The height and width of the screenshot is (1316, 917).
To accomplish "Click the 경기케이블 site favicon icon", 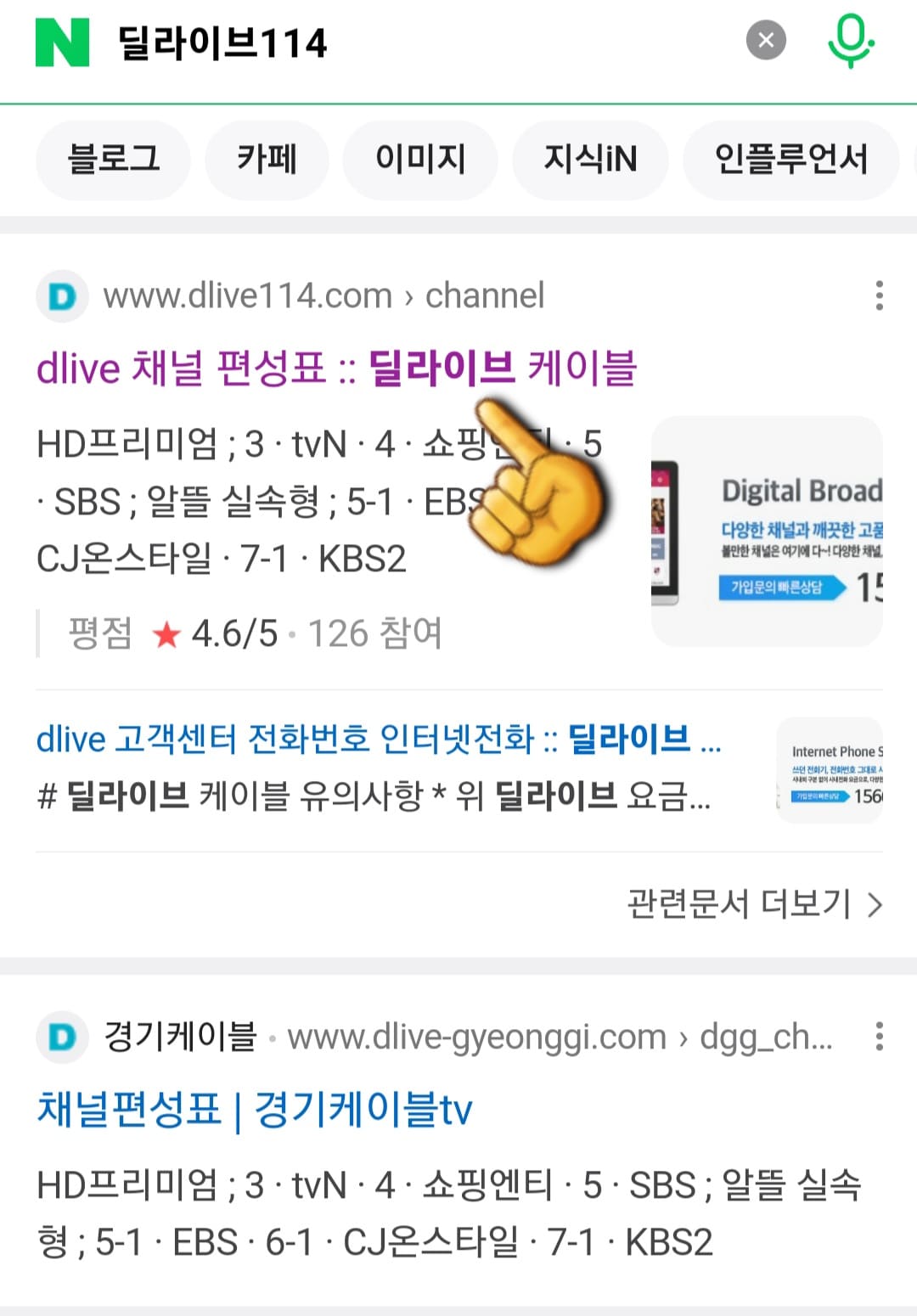I will (61, 1038).
